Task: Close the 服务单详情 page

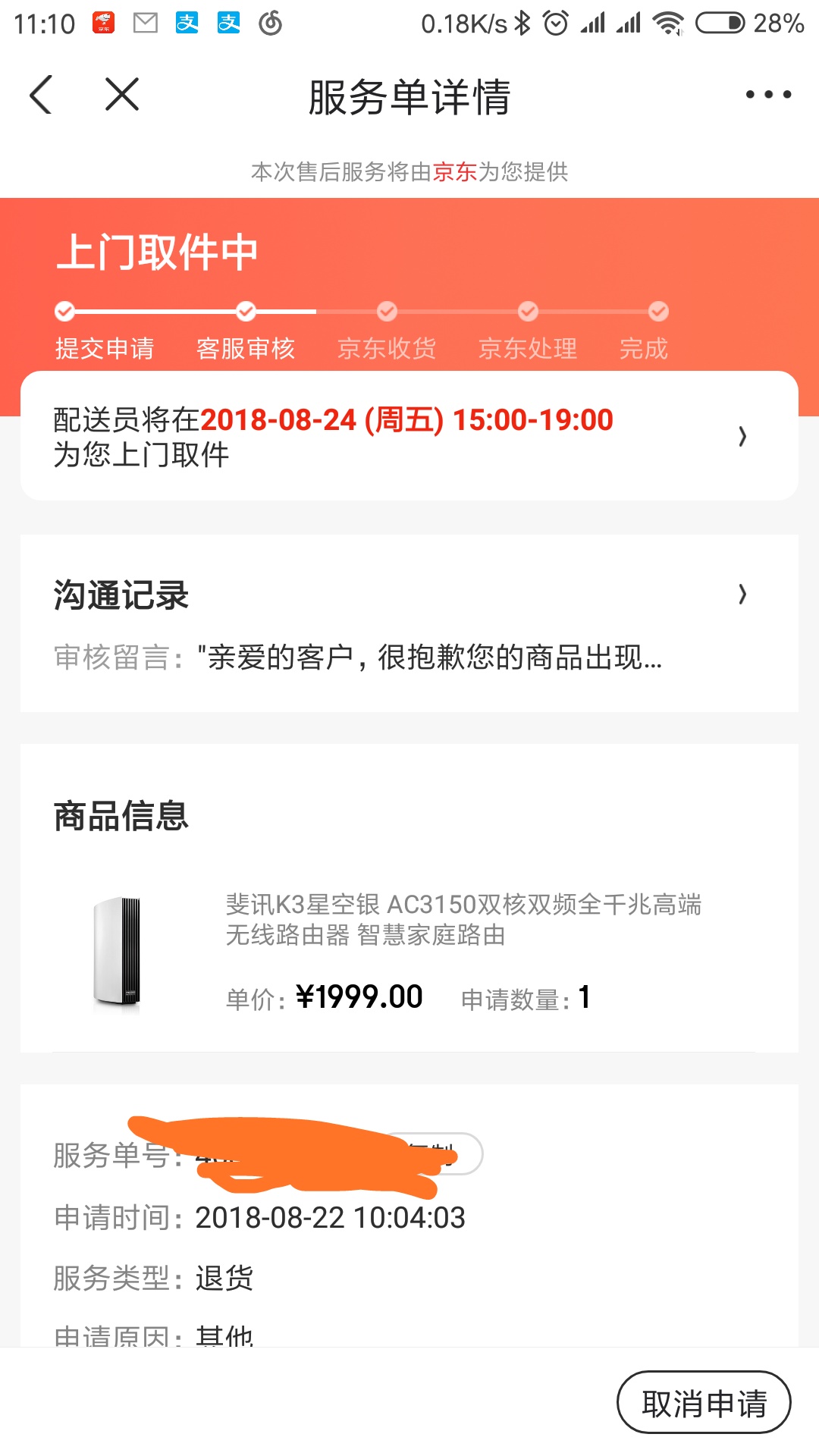Action: pos(121,95)
